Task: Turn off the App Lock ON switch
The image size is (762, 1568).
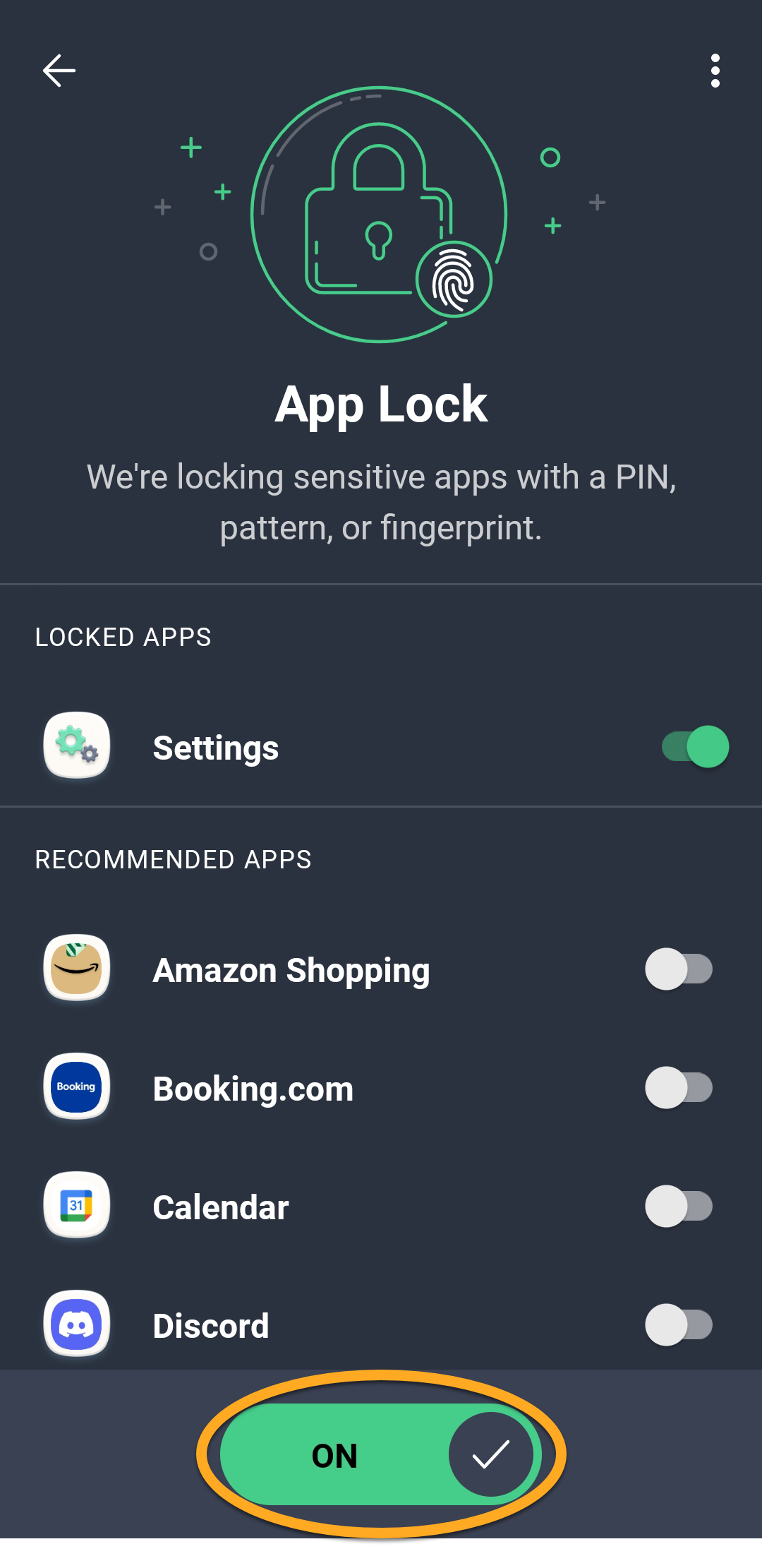Action: click(381, 1454)
